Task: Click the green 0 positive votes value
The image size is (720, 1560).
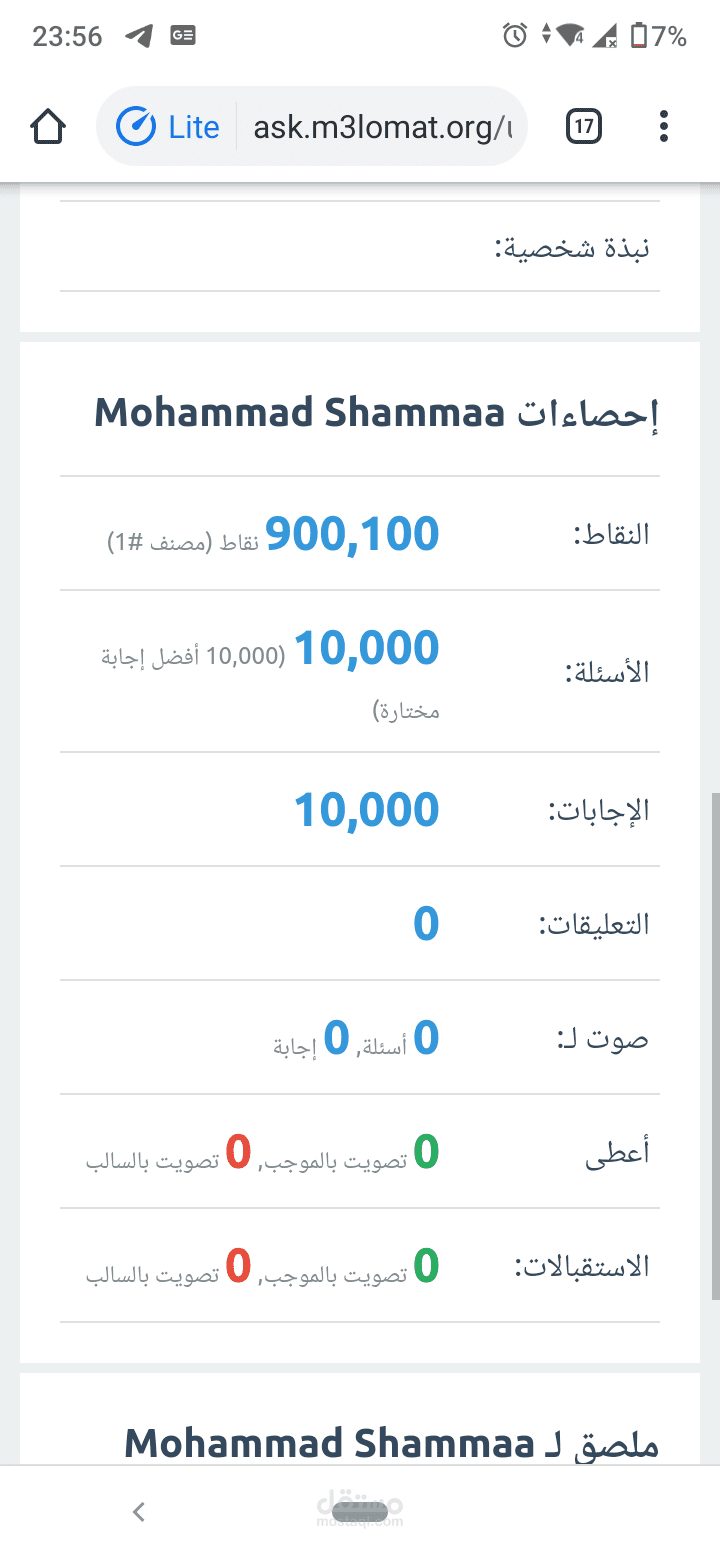Action: pos(428,1152)
